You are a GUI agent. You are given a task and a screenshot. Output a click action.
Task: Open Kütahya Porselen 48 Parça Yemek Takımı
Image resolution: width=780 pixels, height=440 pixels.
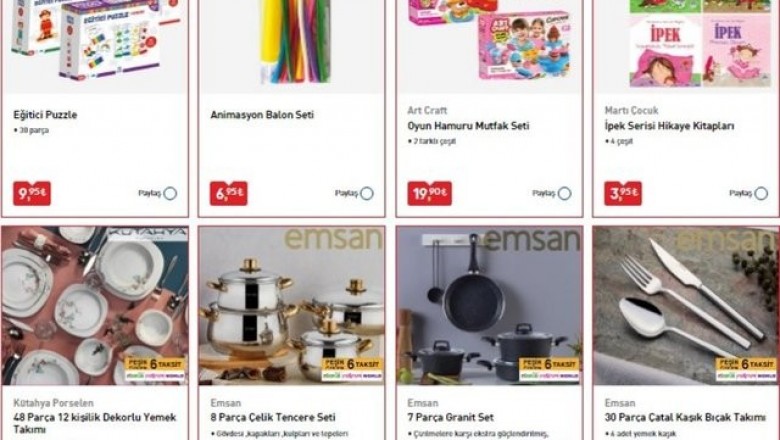coord(94,416)
